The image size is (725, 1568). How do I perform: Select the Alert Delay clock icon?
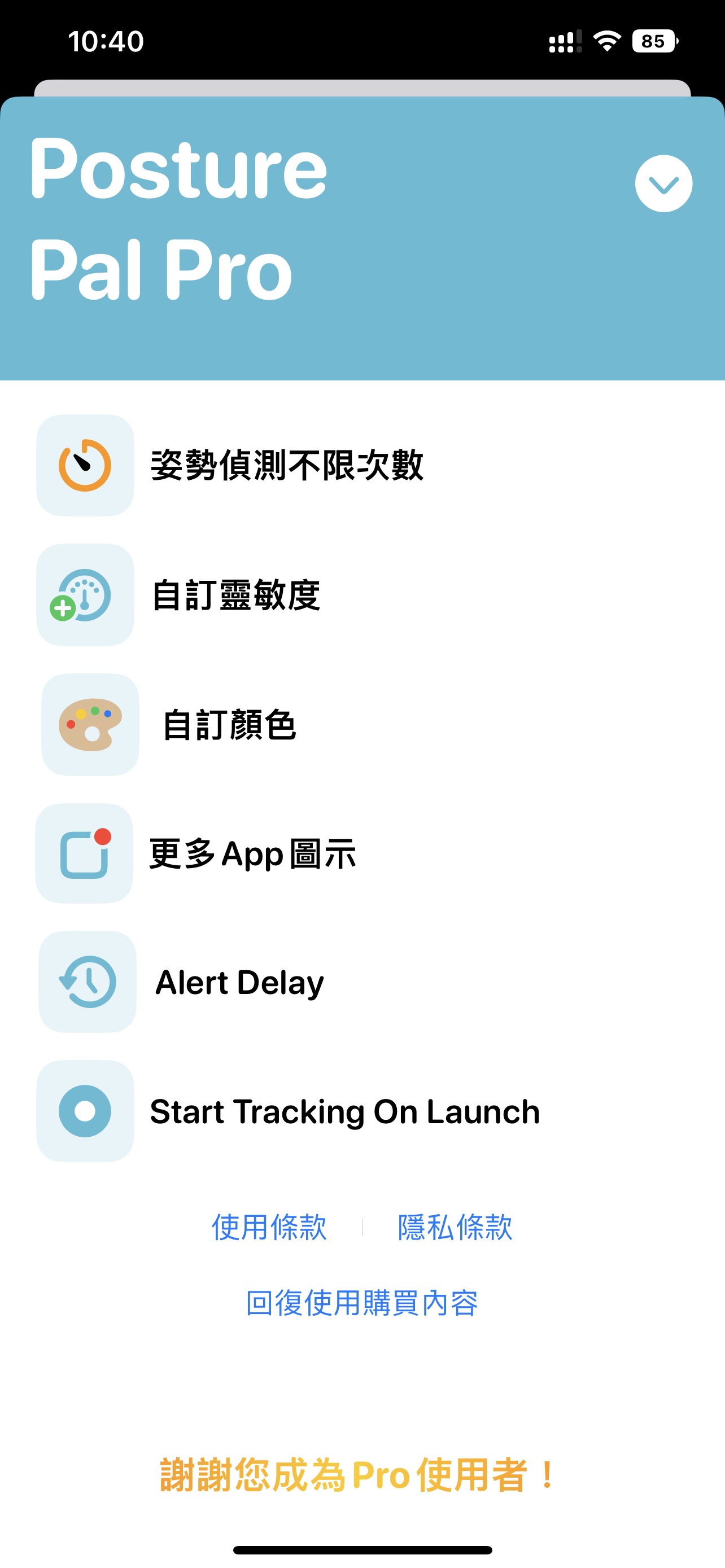[86, 983]
